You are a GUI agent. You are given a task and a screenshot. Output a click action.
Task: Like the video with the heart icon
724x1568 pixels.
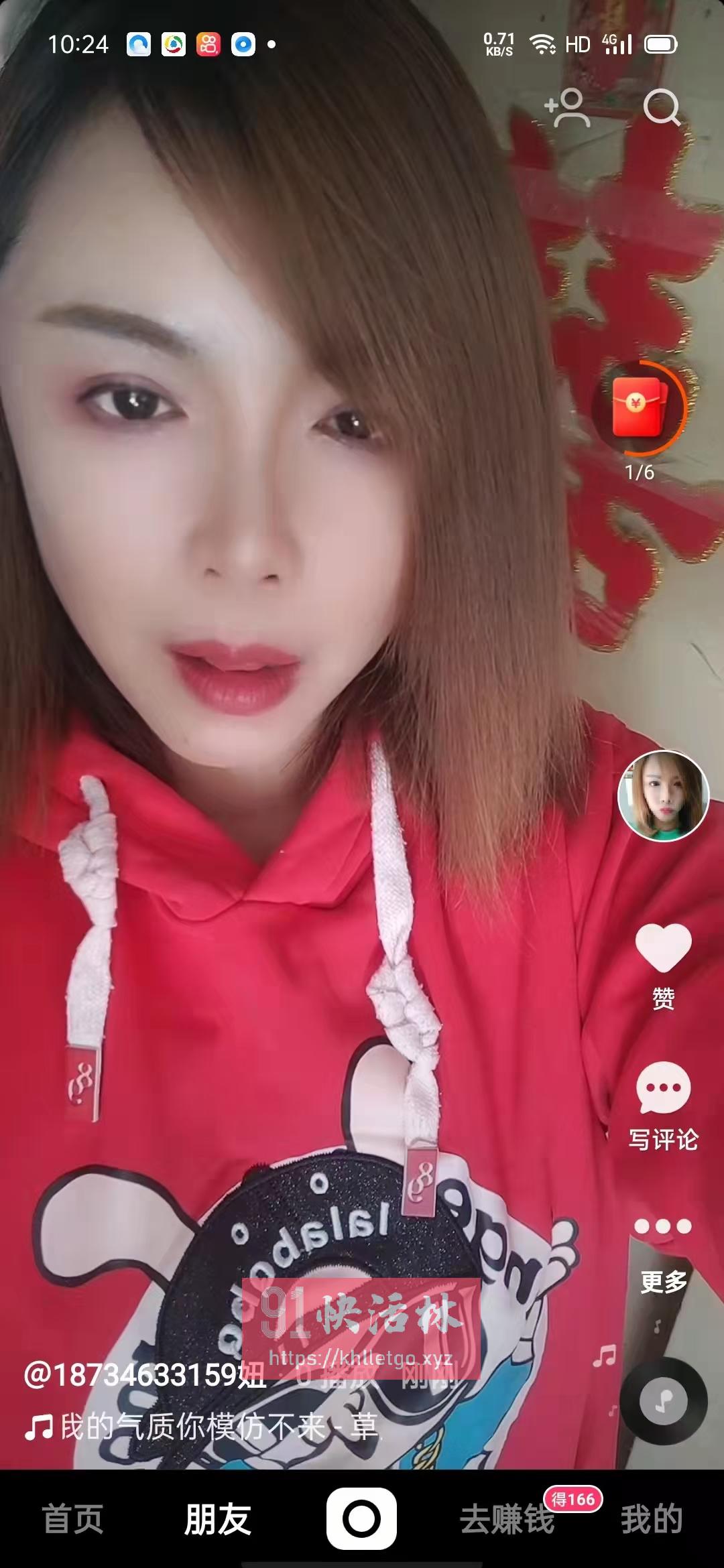662,948
